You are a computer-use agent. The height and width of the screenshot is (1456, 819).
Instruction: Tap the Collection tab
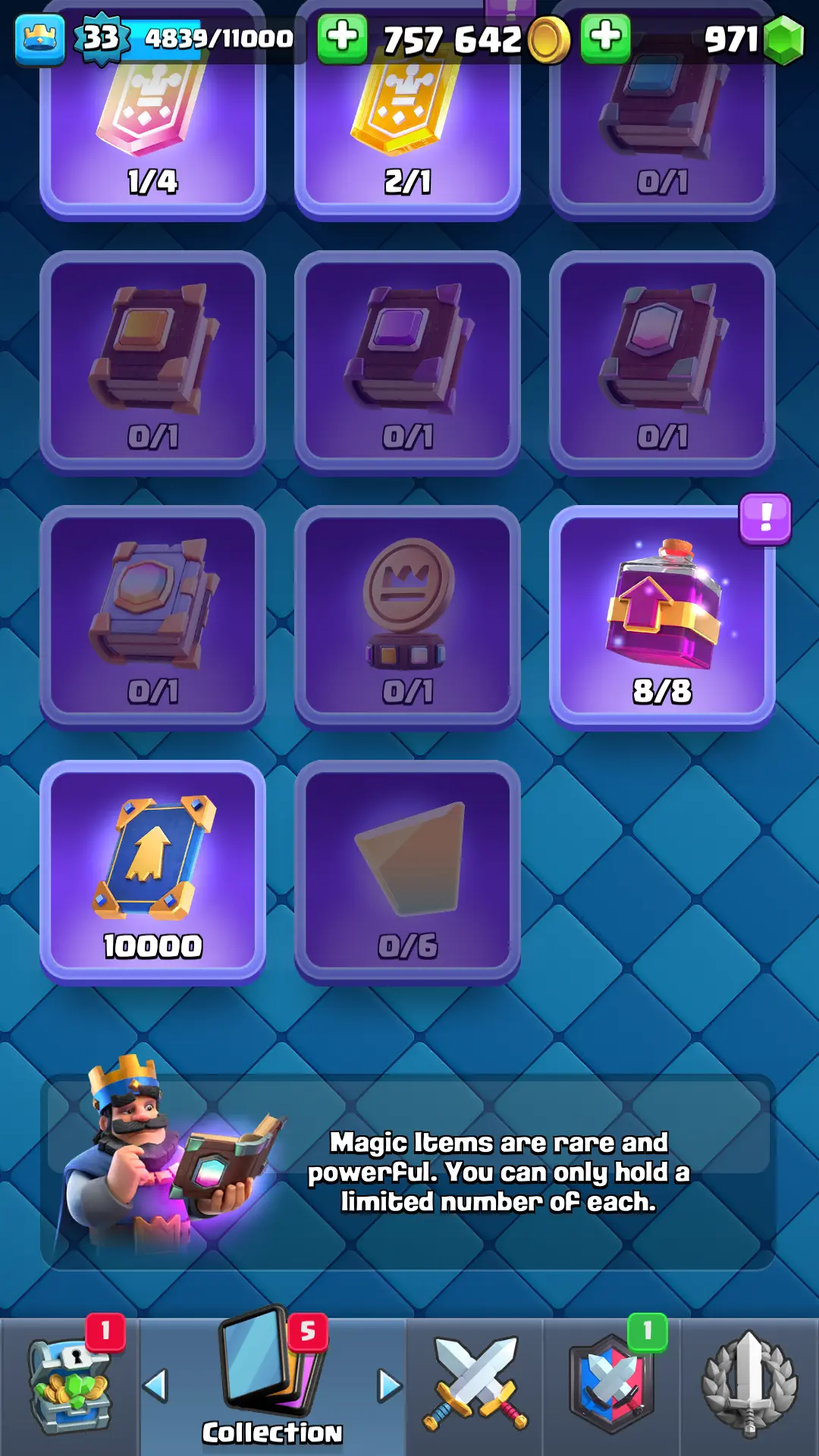click(271, 1386)
